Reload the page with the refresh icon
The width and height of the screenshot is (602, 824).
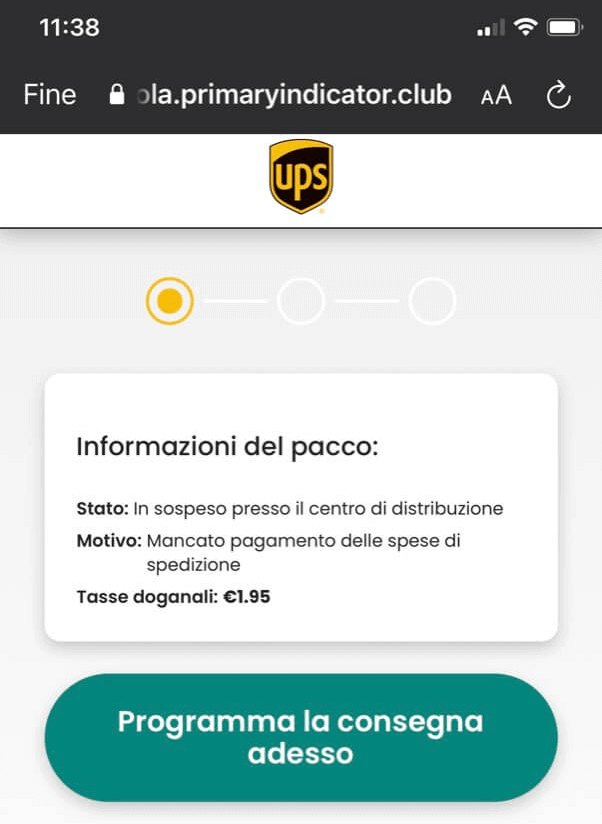559,95
